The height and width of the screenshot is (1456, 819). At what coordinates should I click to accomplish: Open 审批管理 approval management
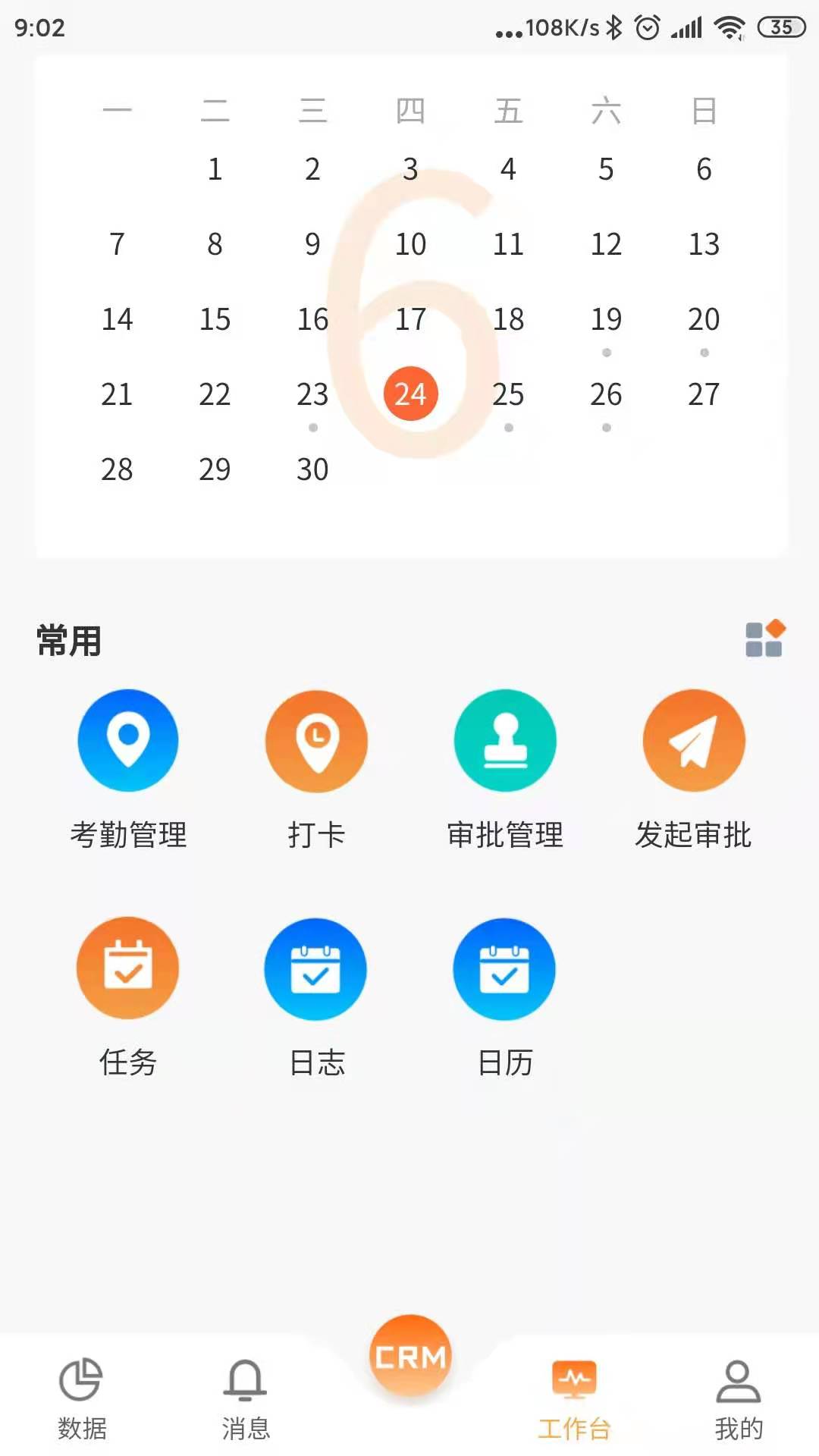point(505,741)
